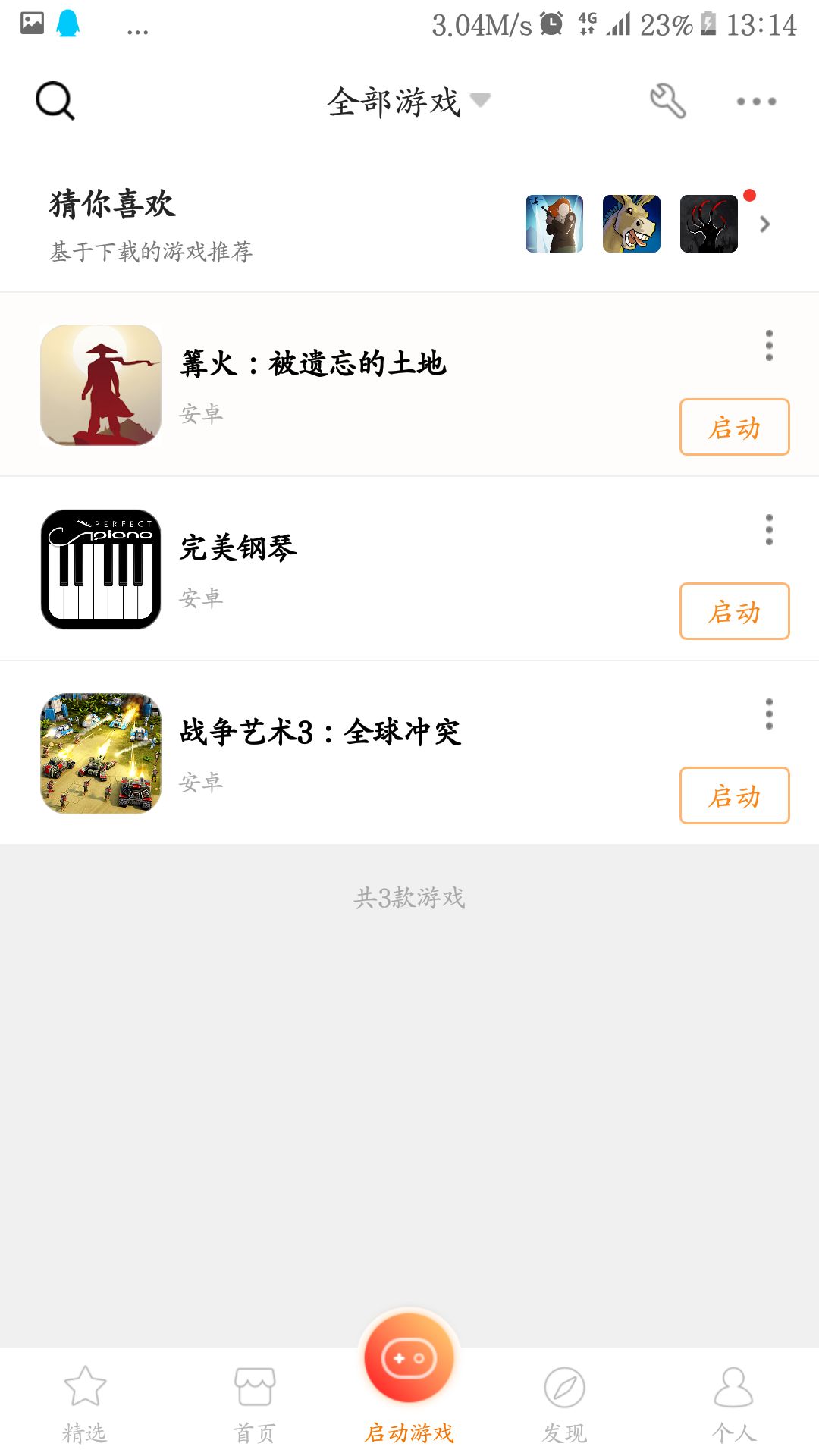Open search with the magnifier icon
Viewport: 819px width, 1456px height.
55,101
